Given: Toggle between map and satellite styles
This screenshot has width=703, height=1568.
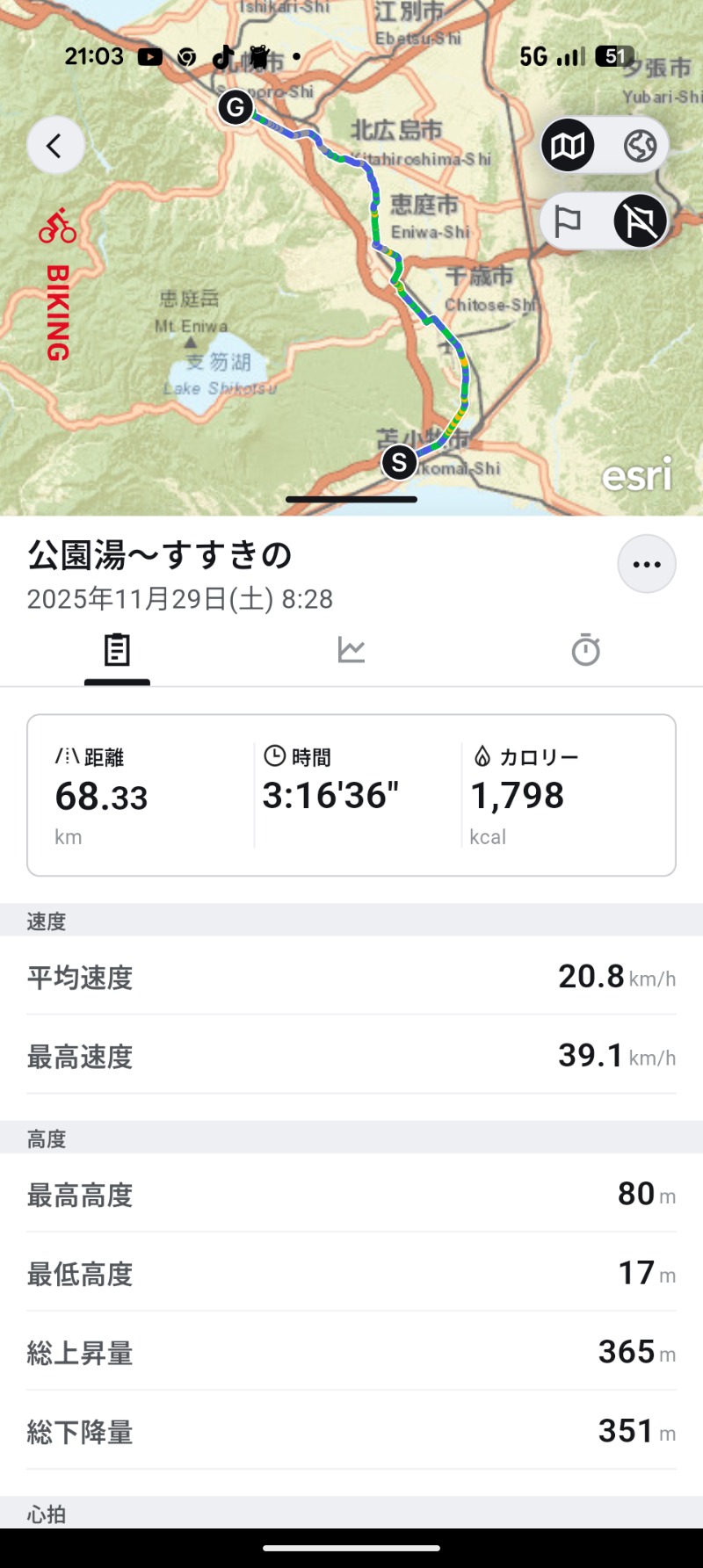Looking at the screenshot, I should tap(567, 146).
